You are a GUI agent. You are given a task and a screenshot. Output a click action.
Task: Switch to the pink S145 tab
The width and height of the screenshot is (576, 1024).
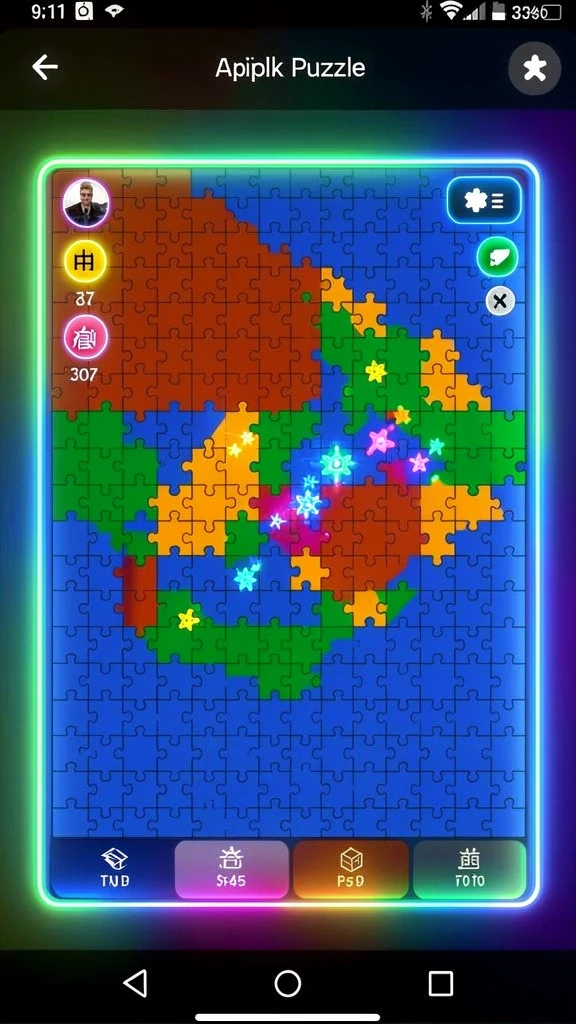[x=231, y=869]
